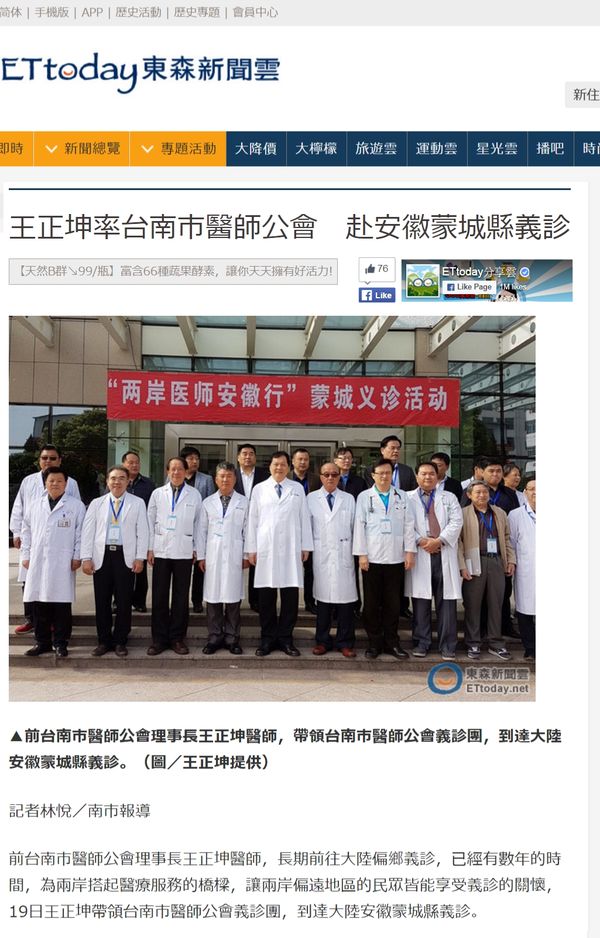Go to 會員中心
The image size is (600, 938).
coord(255,12)
